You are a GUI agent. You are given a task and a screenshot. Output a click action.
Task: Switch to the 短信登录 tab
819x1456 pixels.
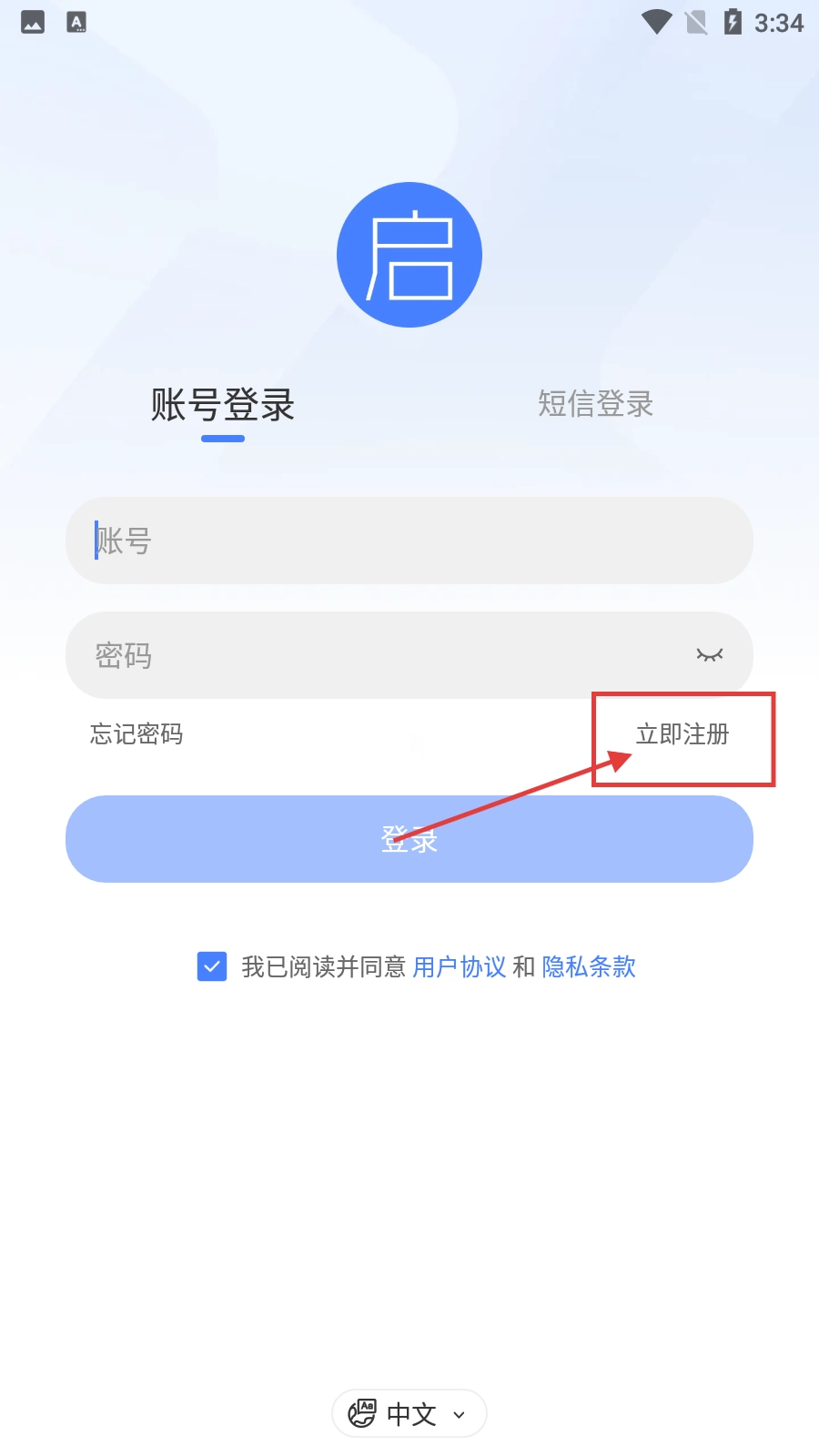[595, 404]
